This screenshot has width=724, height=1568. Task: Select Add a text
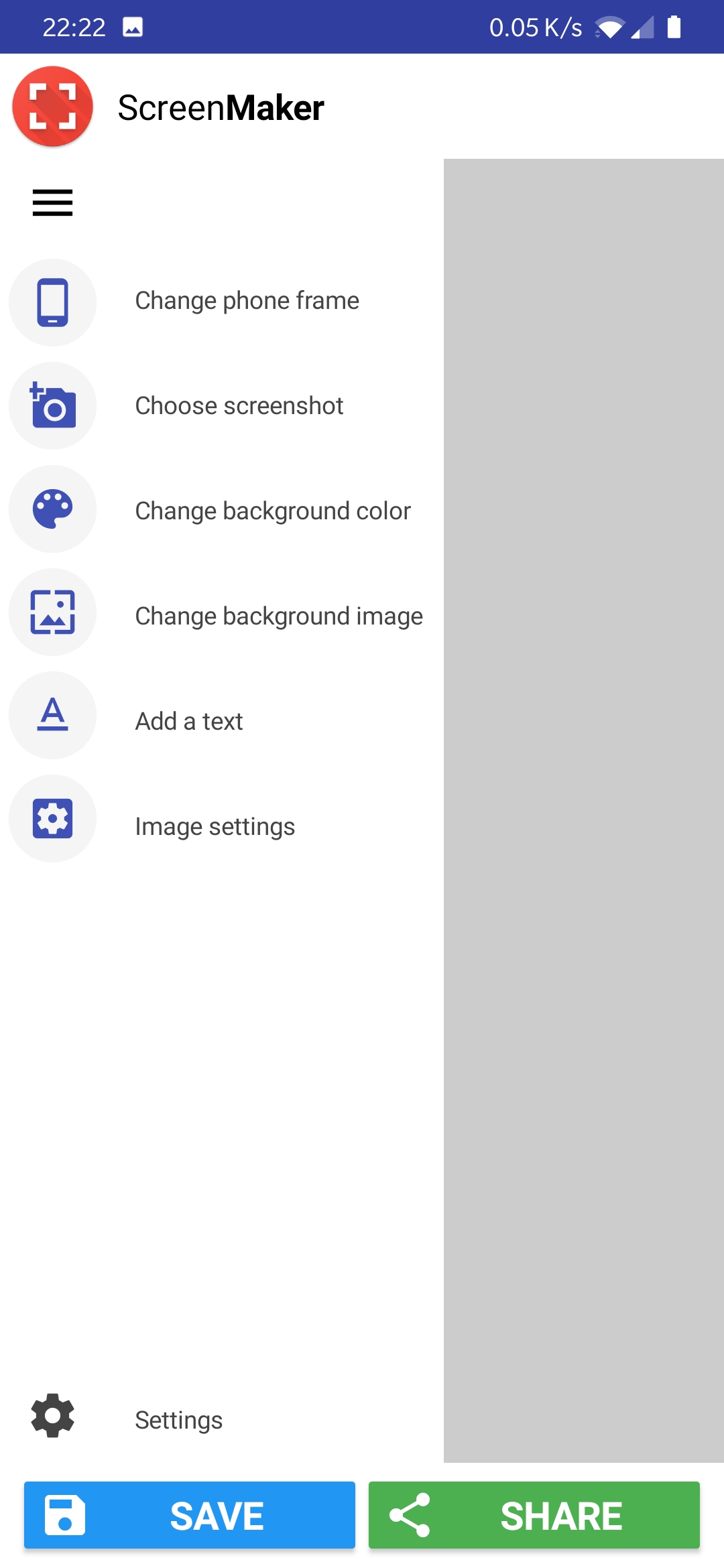coord(221,716)
